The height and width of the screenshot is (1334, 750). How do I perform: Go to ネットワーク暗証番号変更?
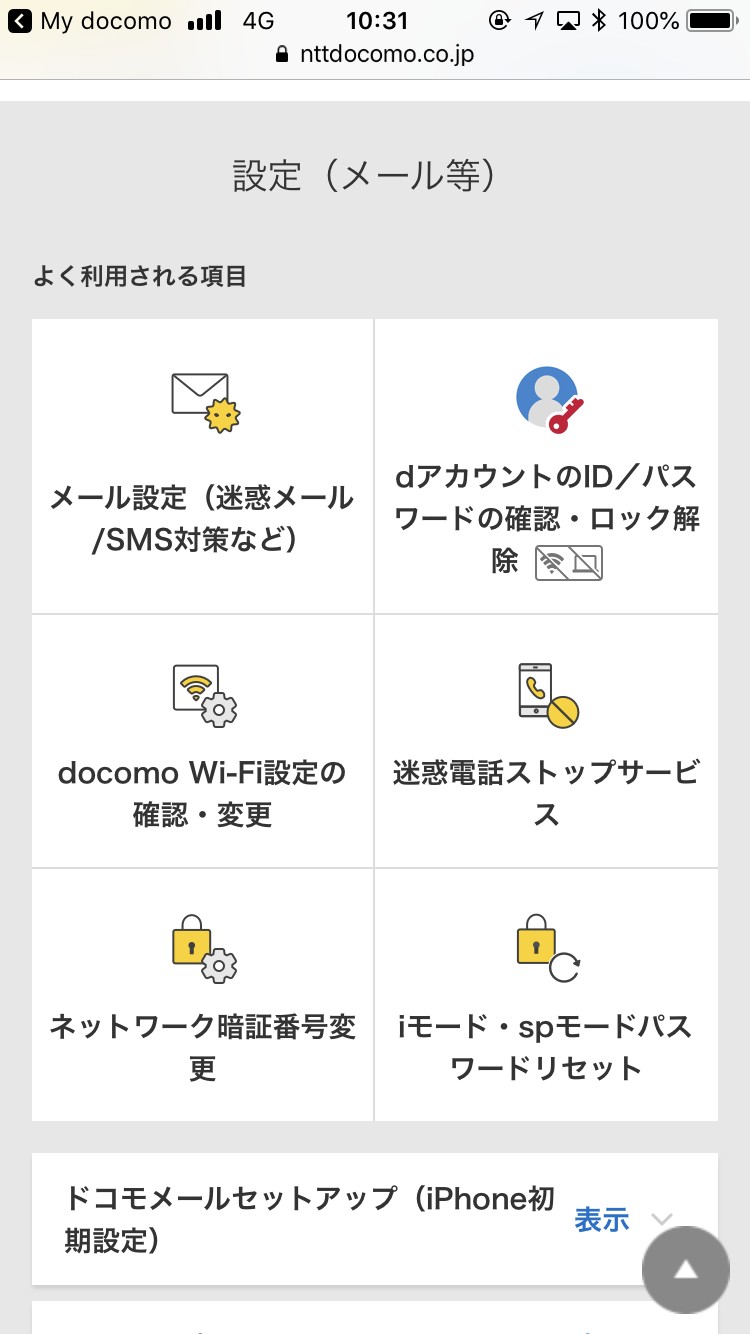[203, 995]
